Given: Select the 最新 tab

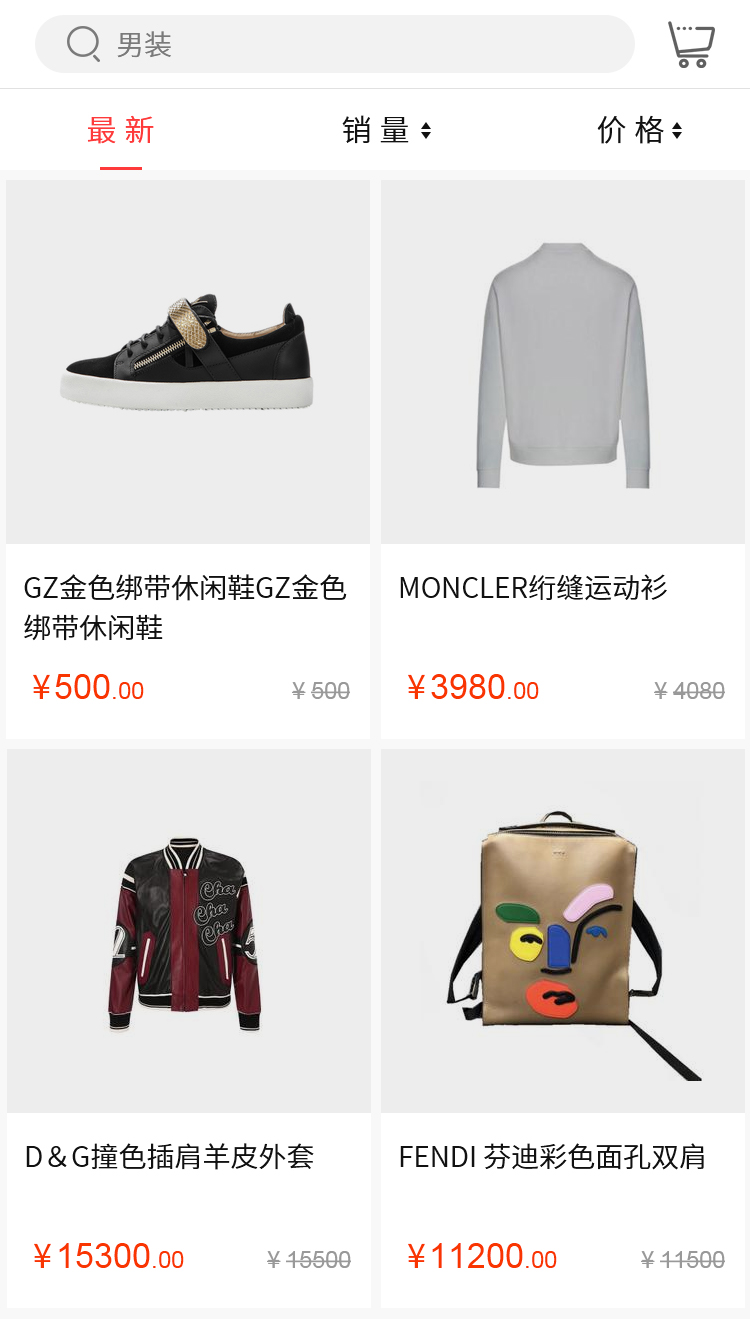Looking at the screenshot, I should pyautogui.click(x=121, y=131).
